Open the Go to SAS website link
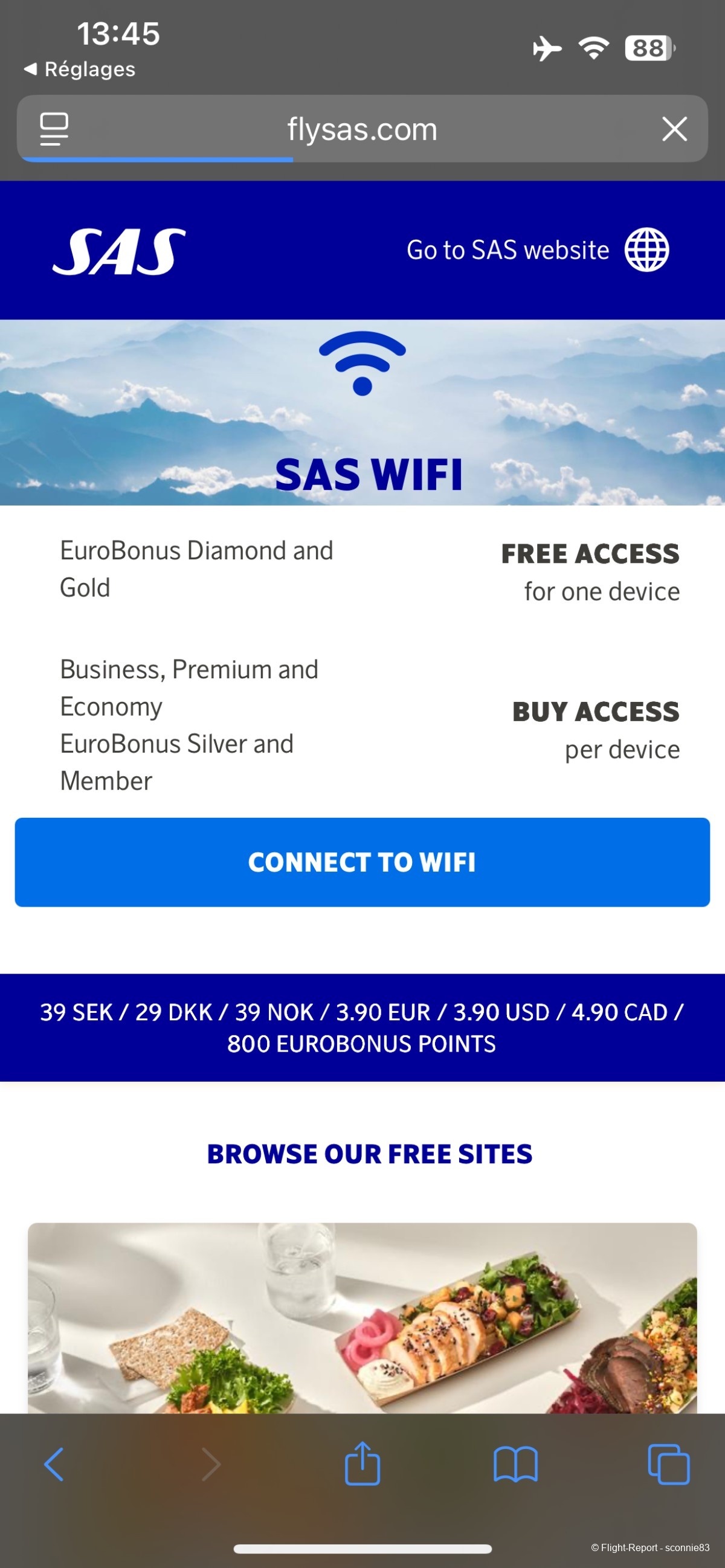The width and height of the screenshot is (725, 1568). click(x=537, y=250)
